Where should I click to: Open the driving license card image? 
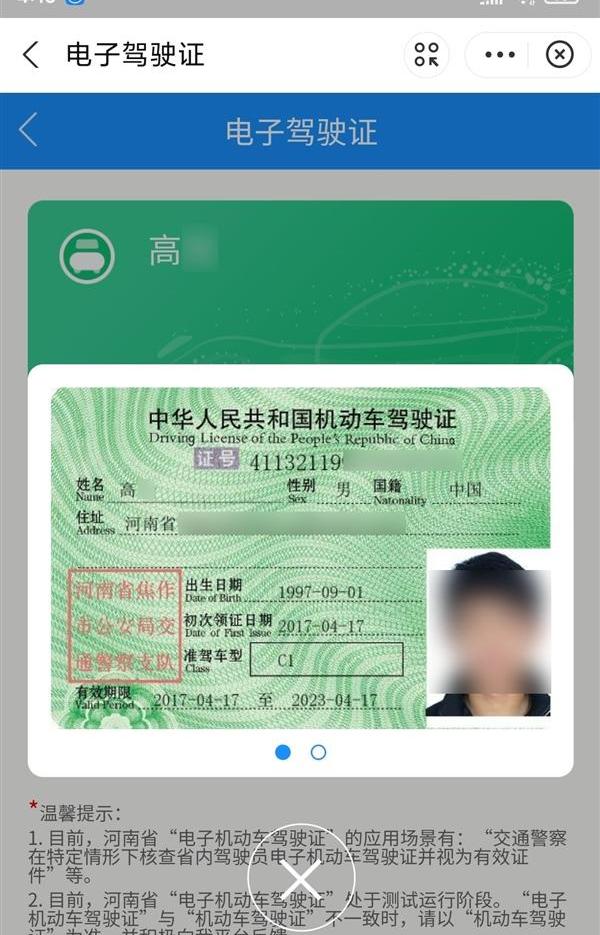click(300, 558)
